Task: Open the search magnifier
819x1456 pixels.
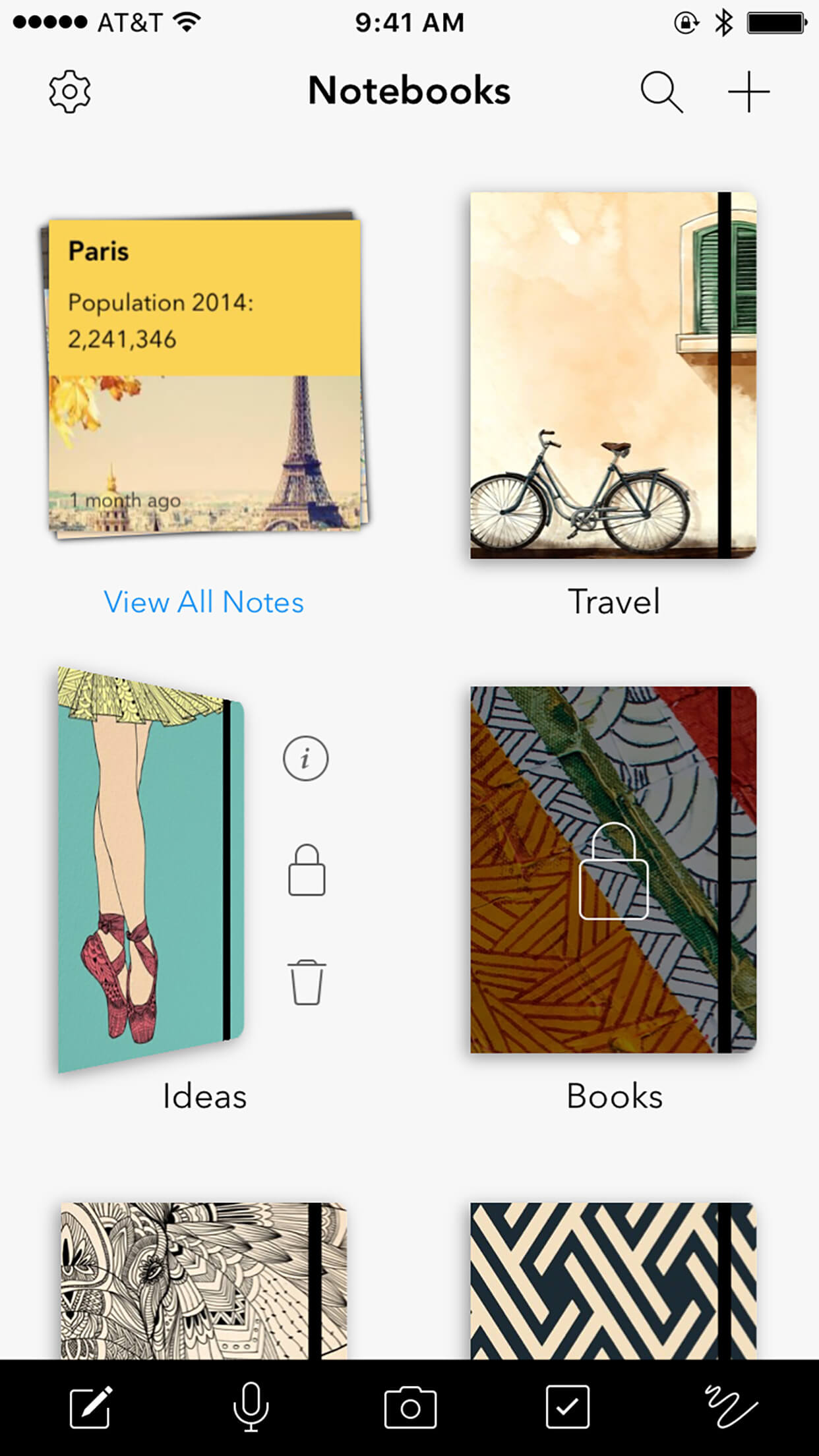Action: (661, 92)
